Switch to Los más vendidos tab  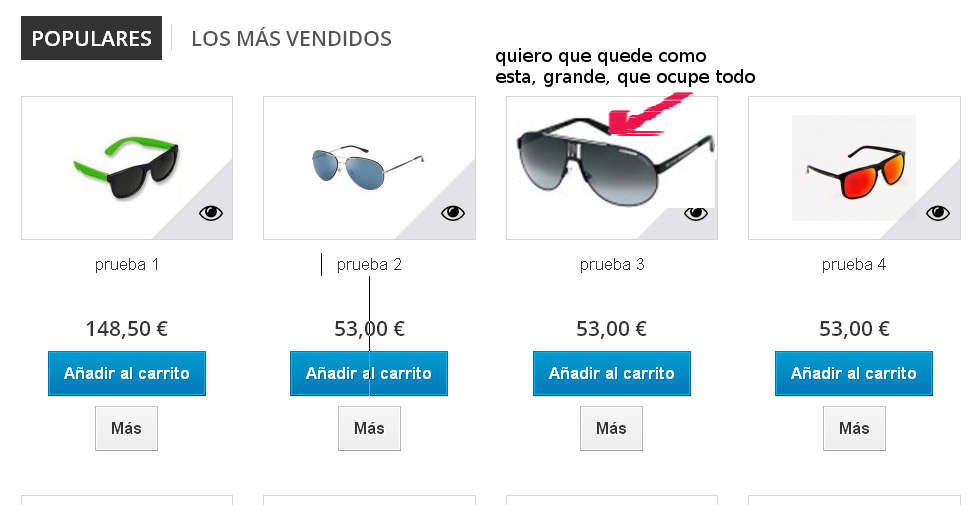coord(291,39)
